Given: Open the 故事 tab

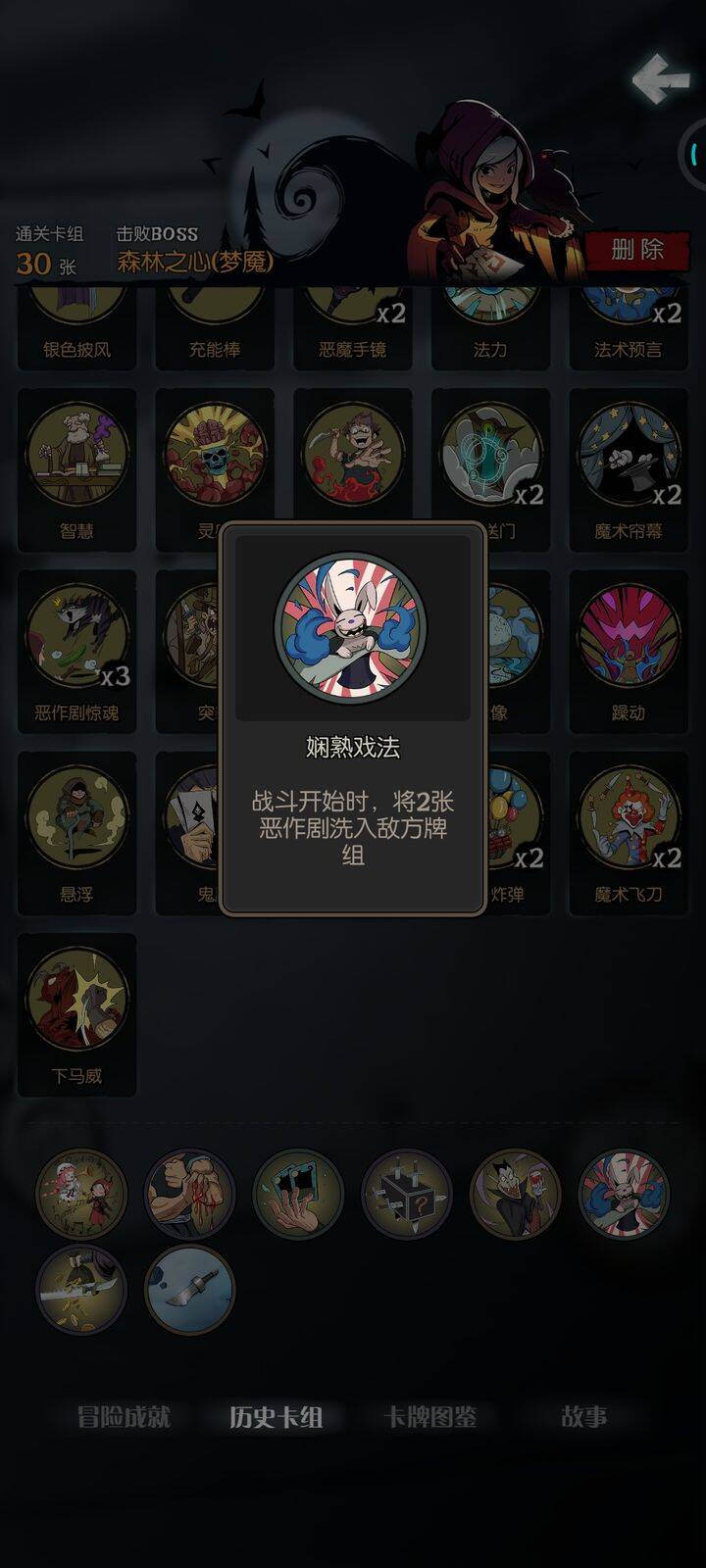Looking at the screenshot, I should pos(583,1417).
